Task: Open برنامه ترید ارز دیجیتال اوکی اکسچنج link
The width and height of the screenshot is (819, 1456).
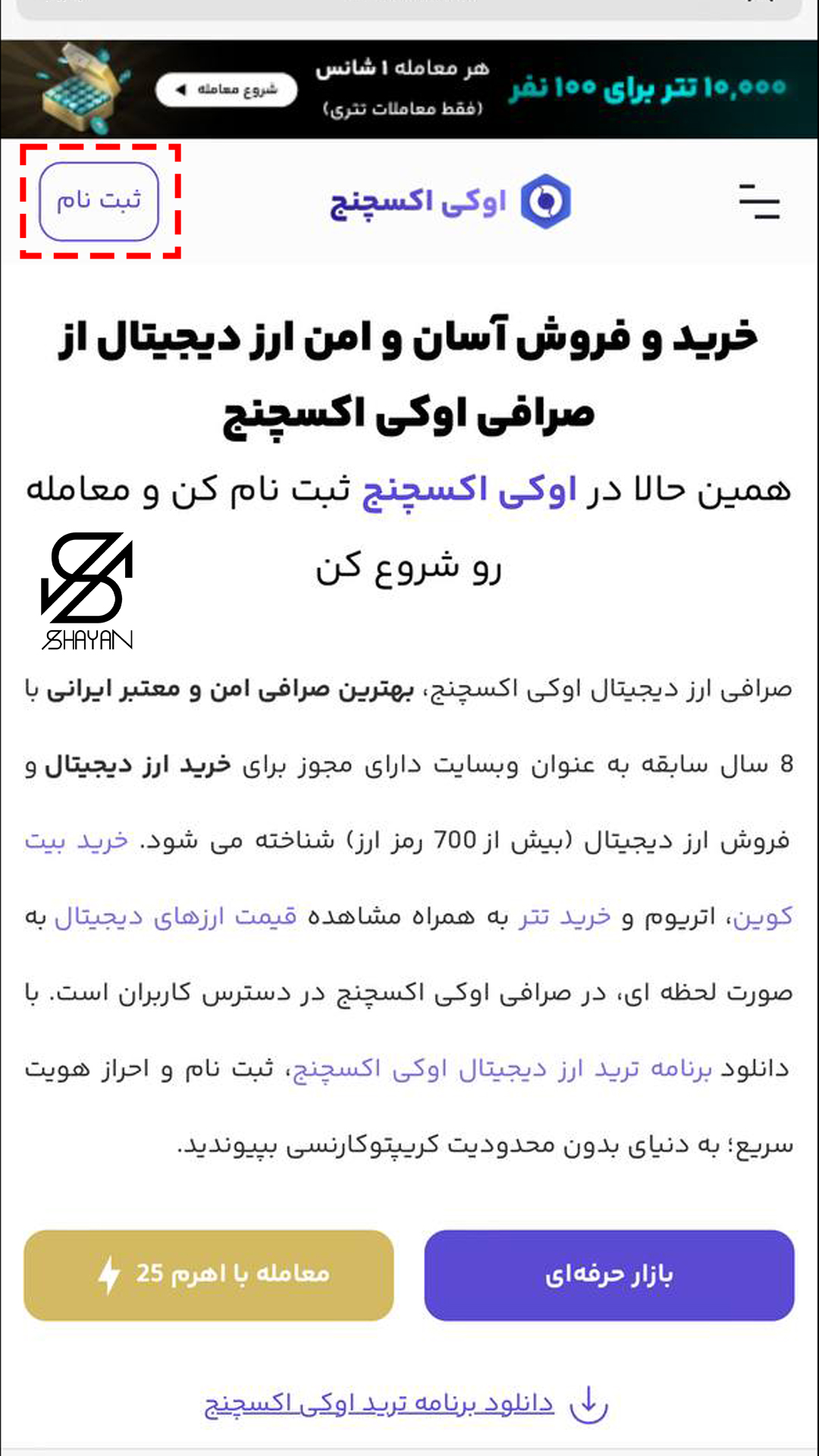Action: 502,1068
